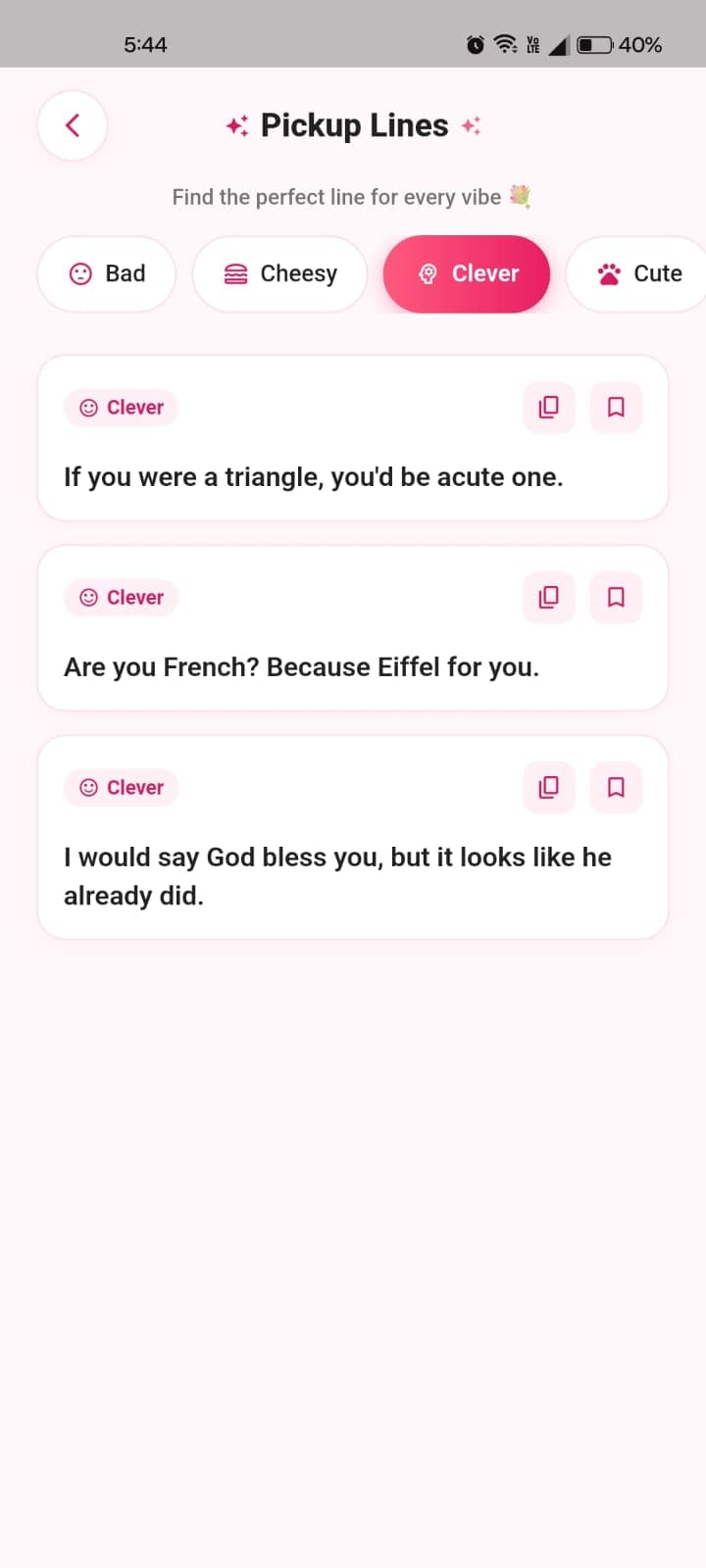Copy the God bless you line
Viewport: 706px width, 1568px height.
coord(549,787)
